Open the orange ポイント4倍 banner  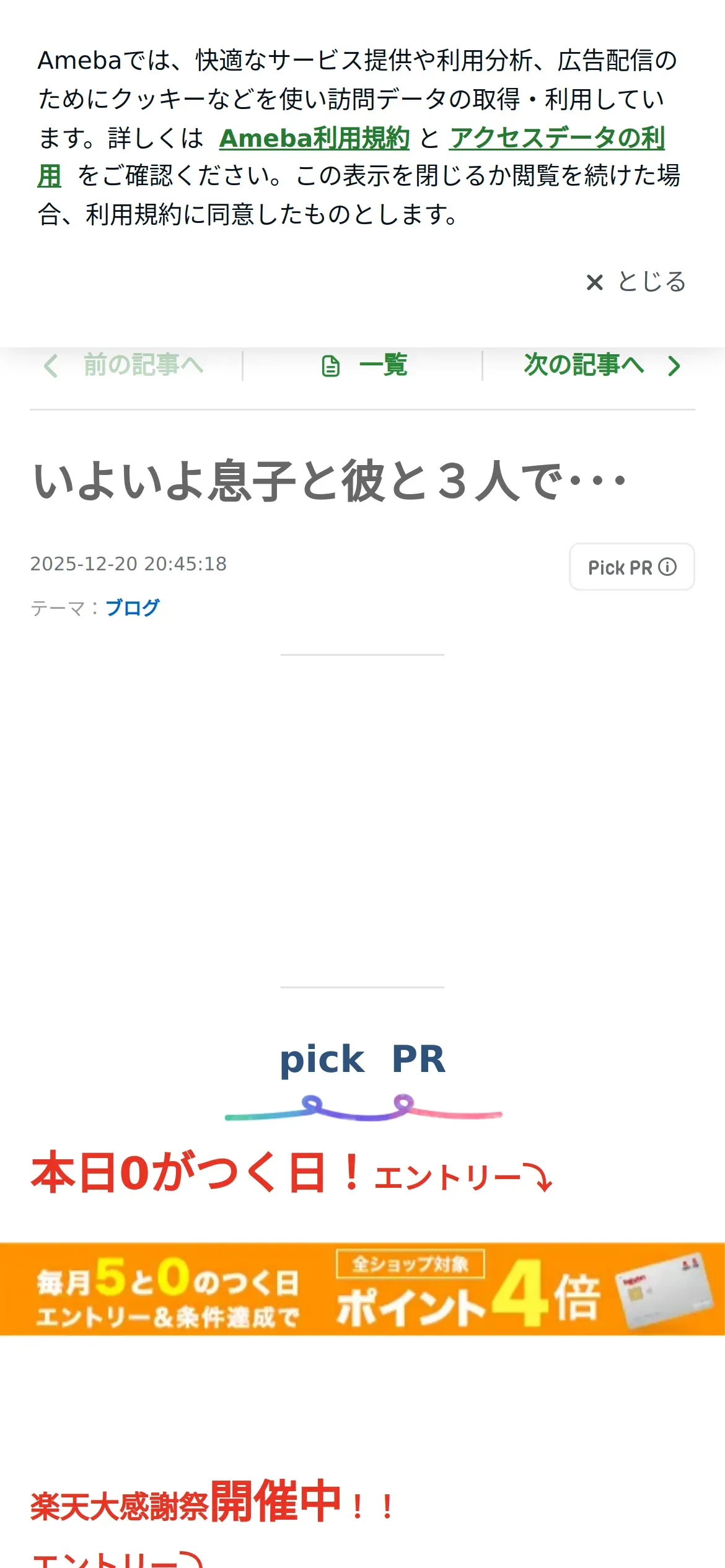click(362, 1289)
